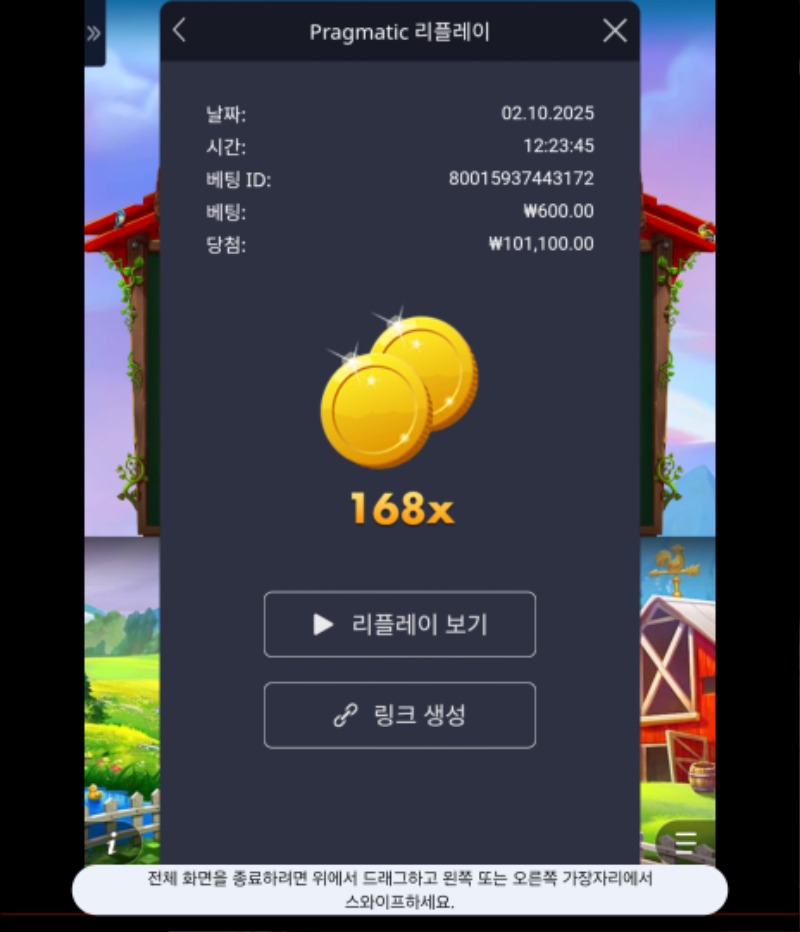The image size is (800, 932).
Task: Expand the side panel with double arrows
Action: point(93,33)
